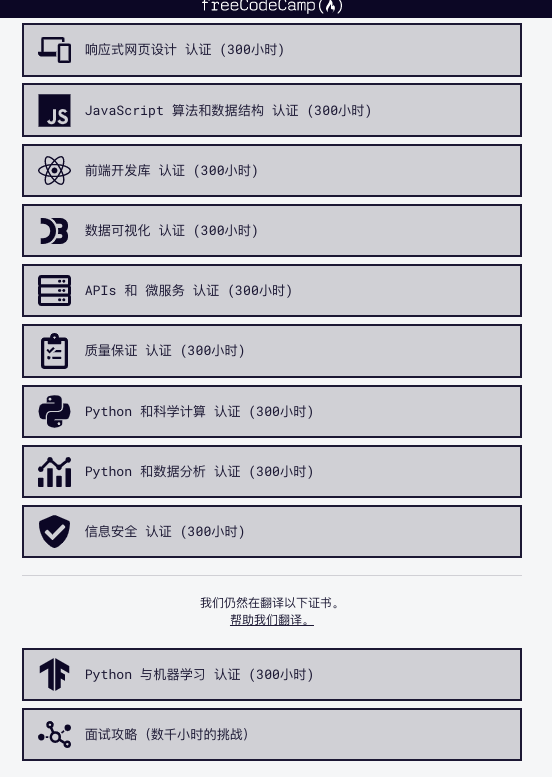Tap APIs 和 微服务 认证

pos(272,290)
